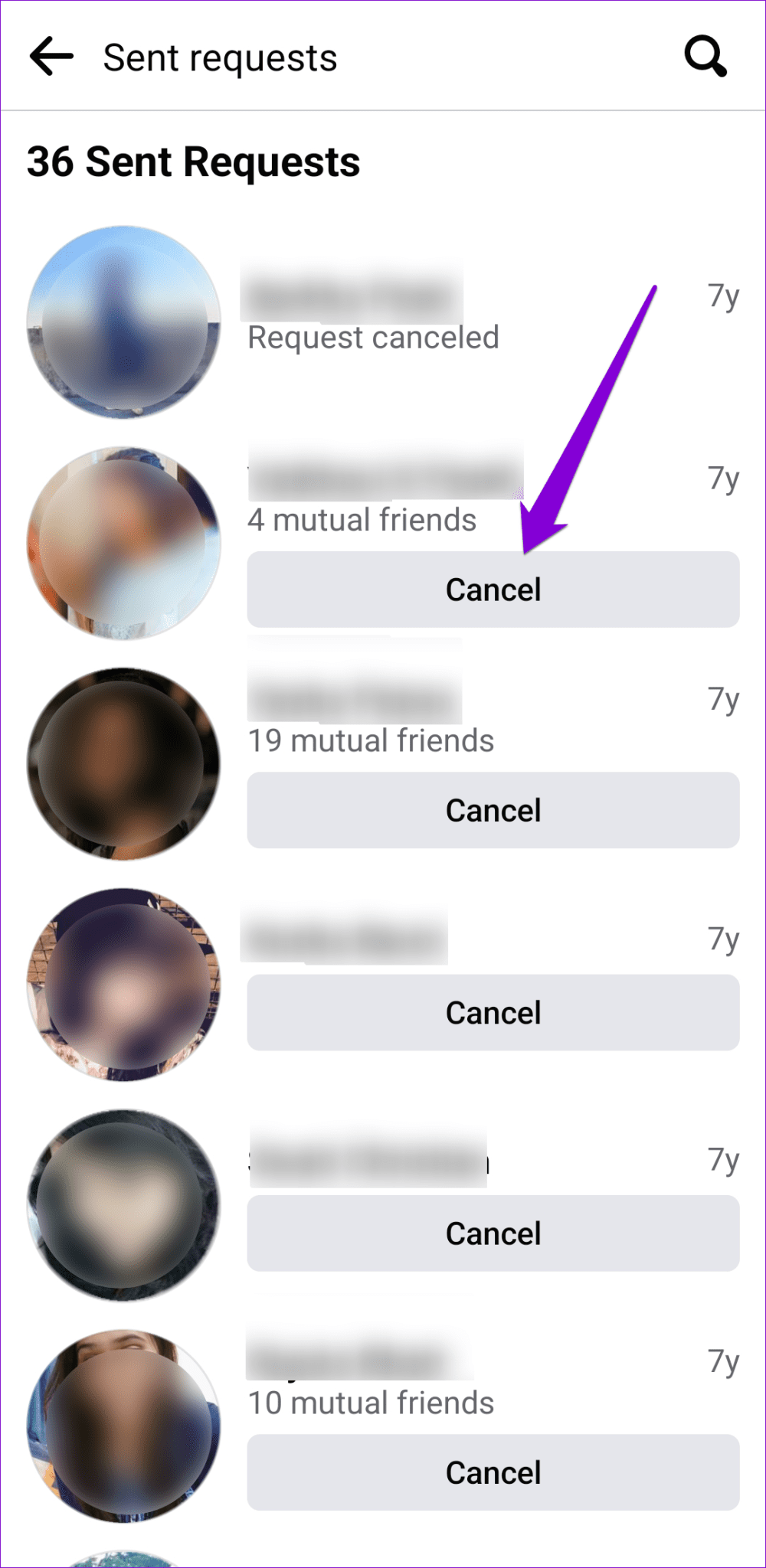Cancel the request with 19 mutual friends
The image size is (766, 1568).
click(x=493, y=809)
